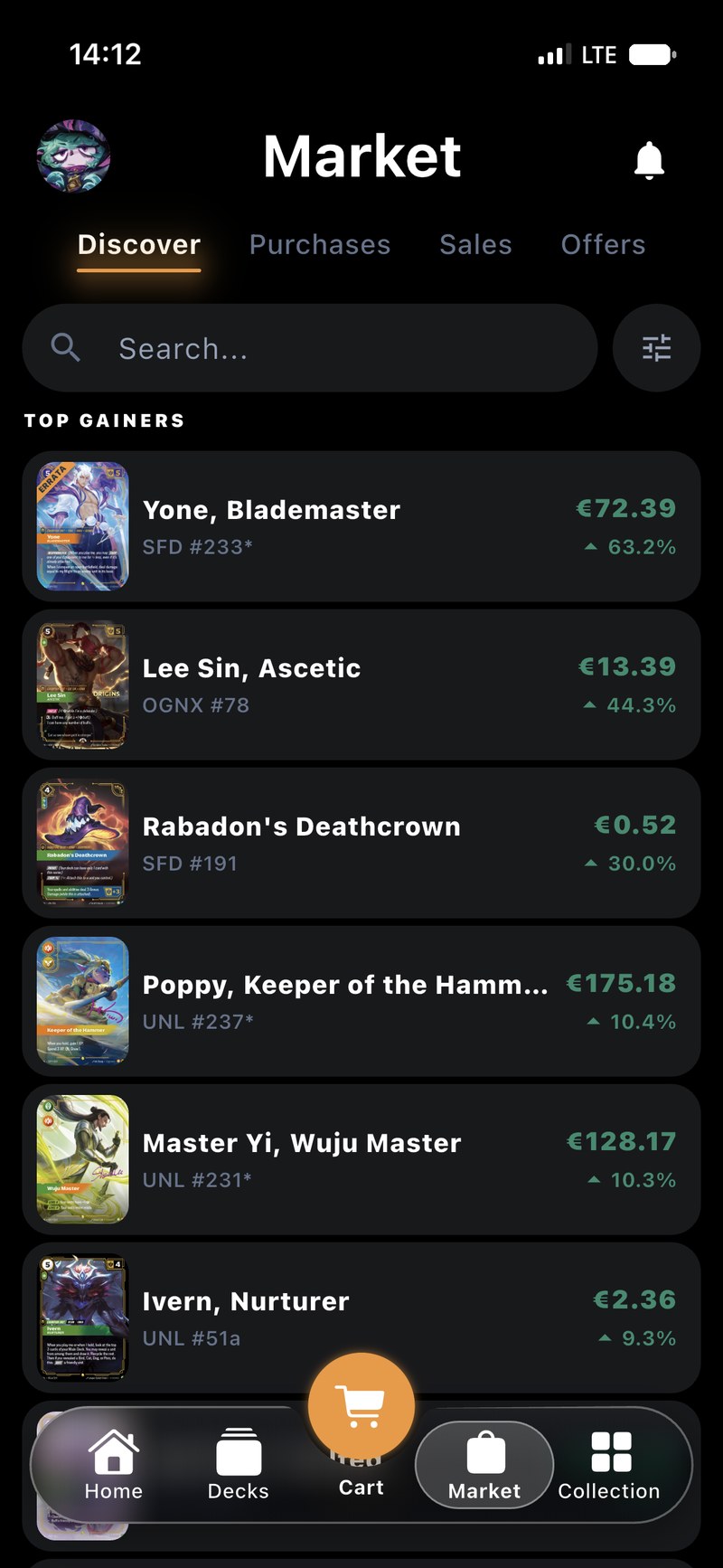
Task: Switch to the Offers tab
Action: pos(603,244)
